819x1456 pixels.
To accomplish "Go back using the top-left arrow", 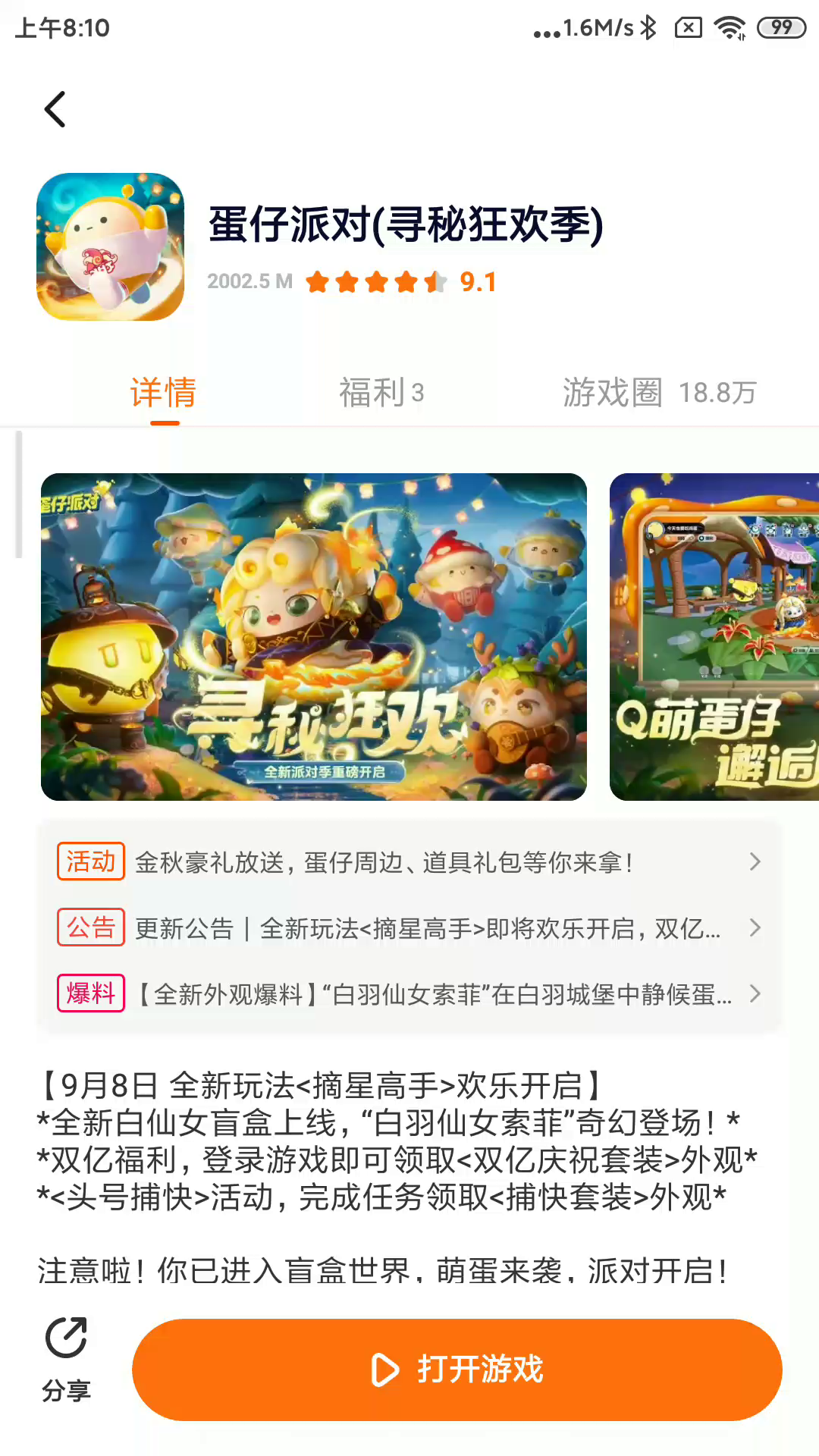I will [x=55, y=110].
